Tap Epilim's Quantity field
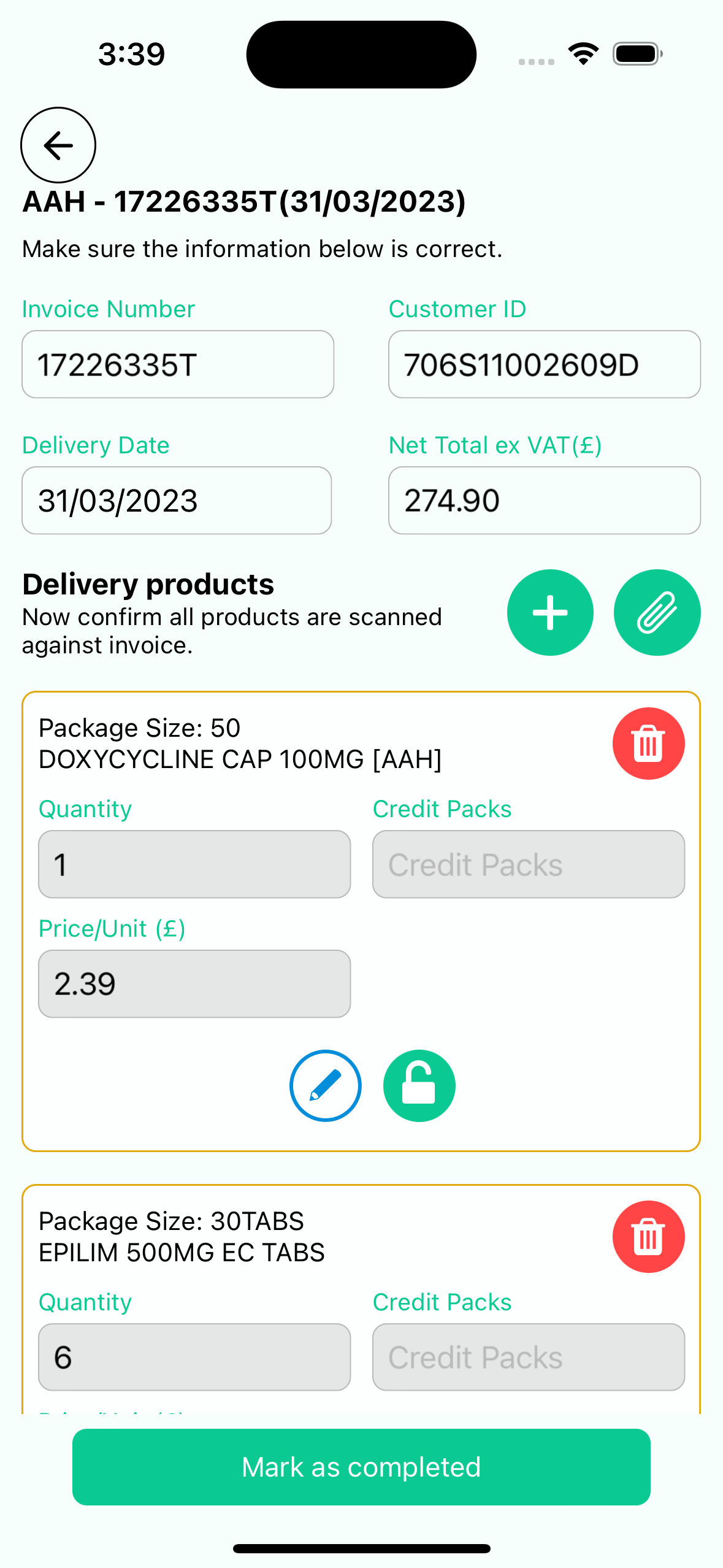 pyautogui.click(x=194, y=1357)
